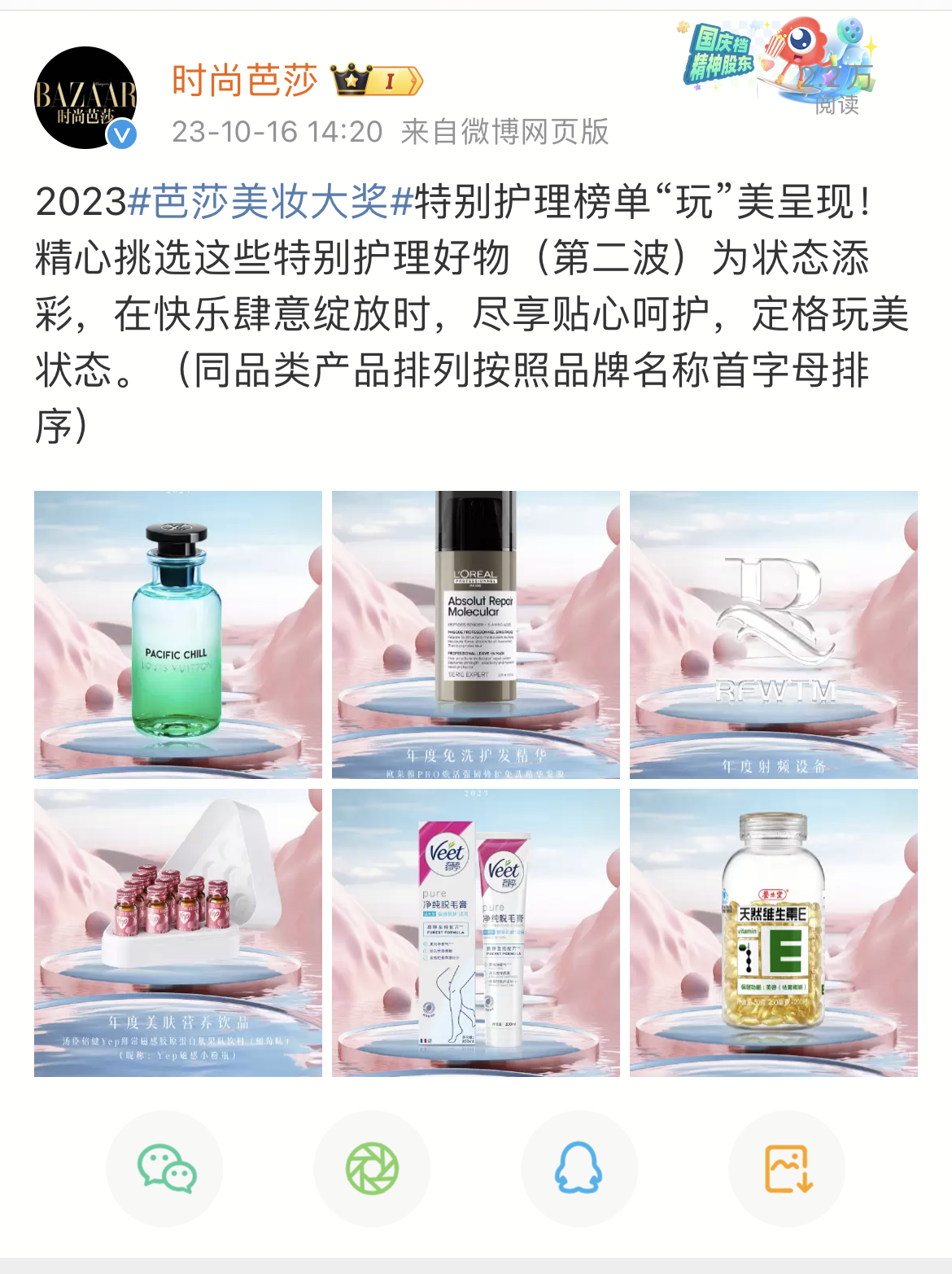
Task: Share to WeChat Moments
Action: pyautogui.click(x=372, y=1168)
